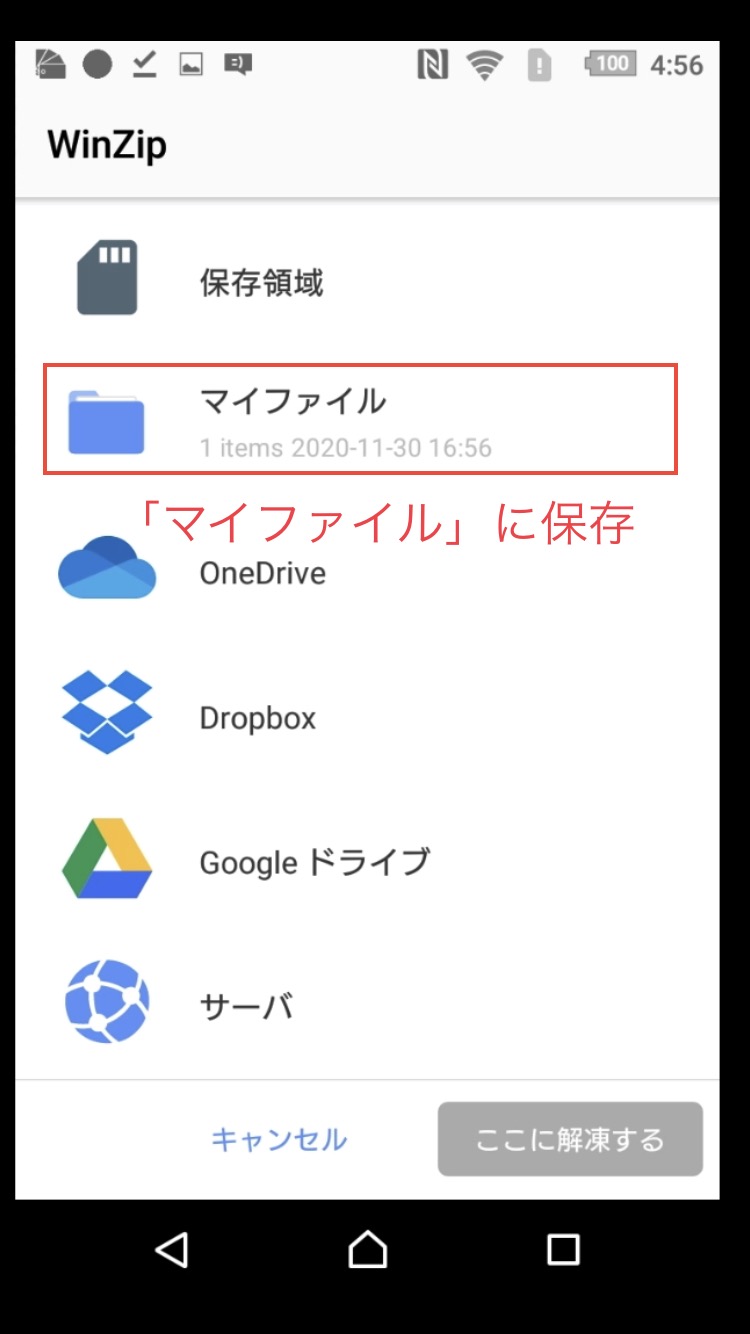The height and width of the screenshot is (1334, 750).
Task: Open the サーバ option
Action: (x=367, y=1005)
